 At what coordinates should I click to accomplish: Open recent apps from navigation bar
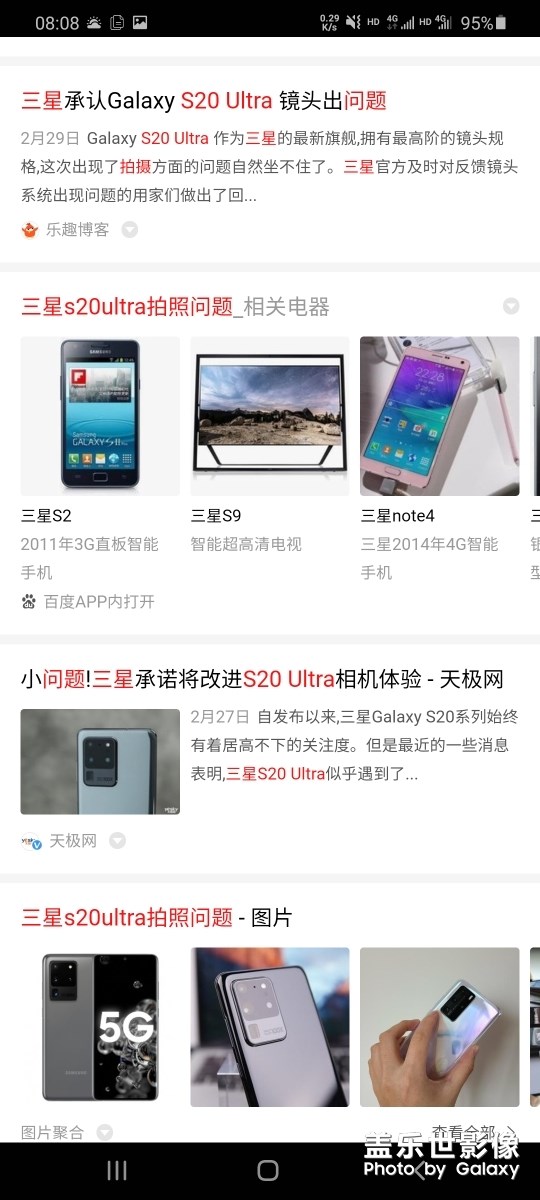tap(117, 1170)
